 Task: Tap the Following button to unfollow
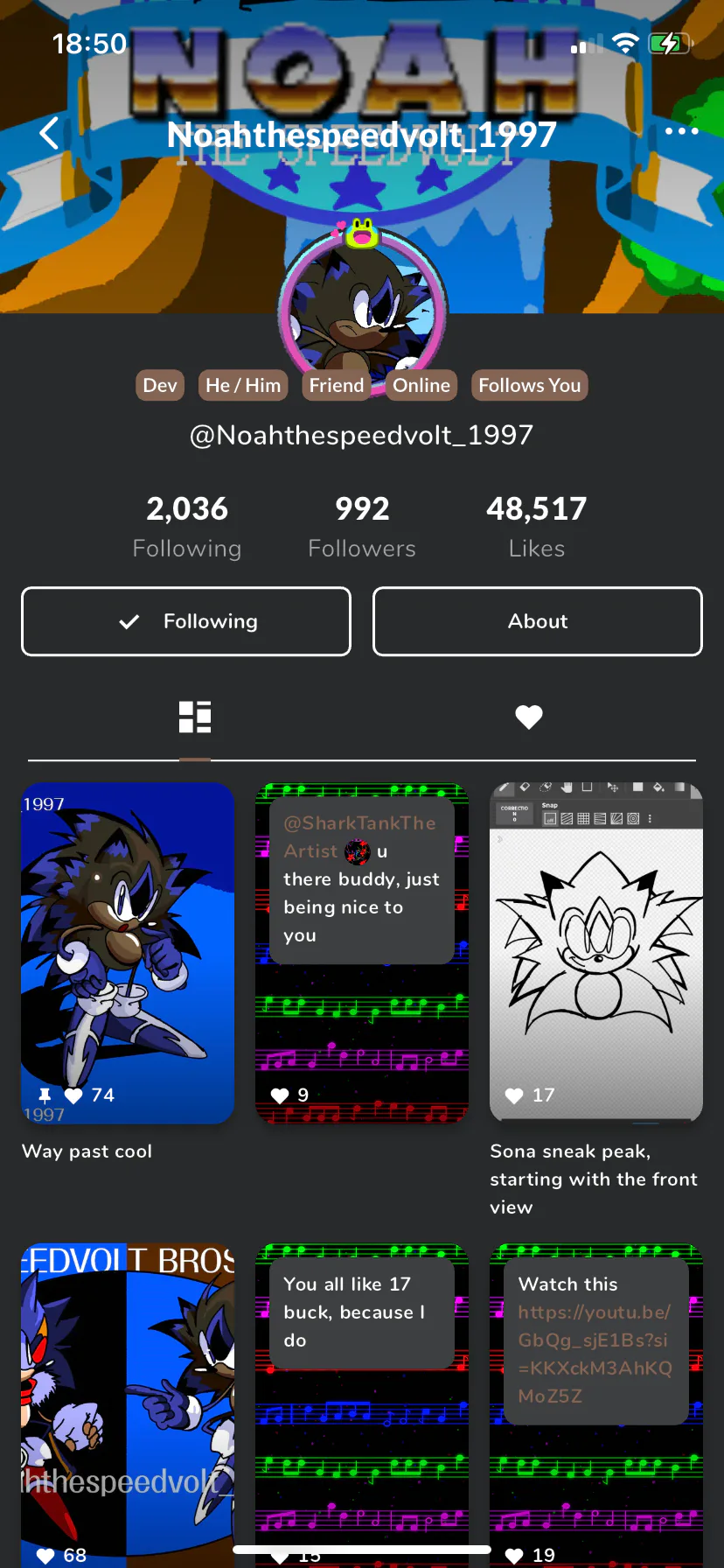coord(186,621)
